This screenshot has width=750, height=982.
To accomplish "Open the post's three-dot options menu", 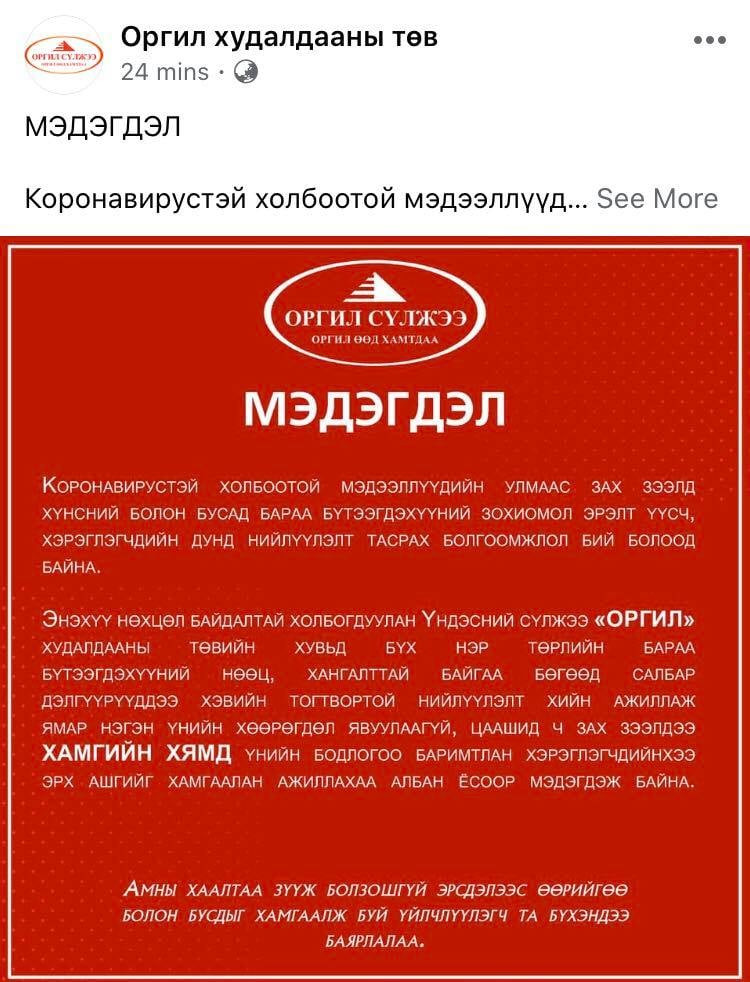I will pyautogui.click(x=709, y=41).
